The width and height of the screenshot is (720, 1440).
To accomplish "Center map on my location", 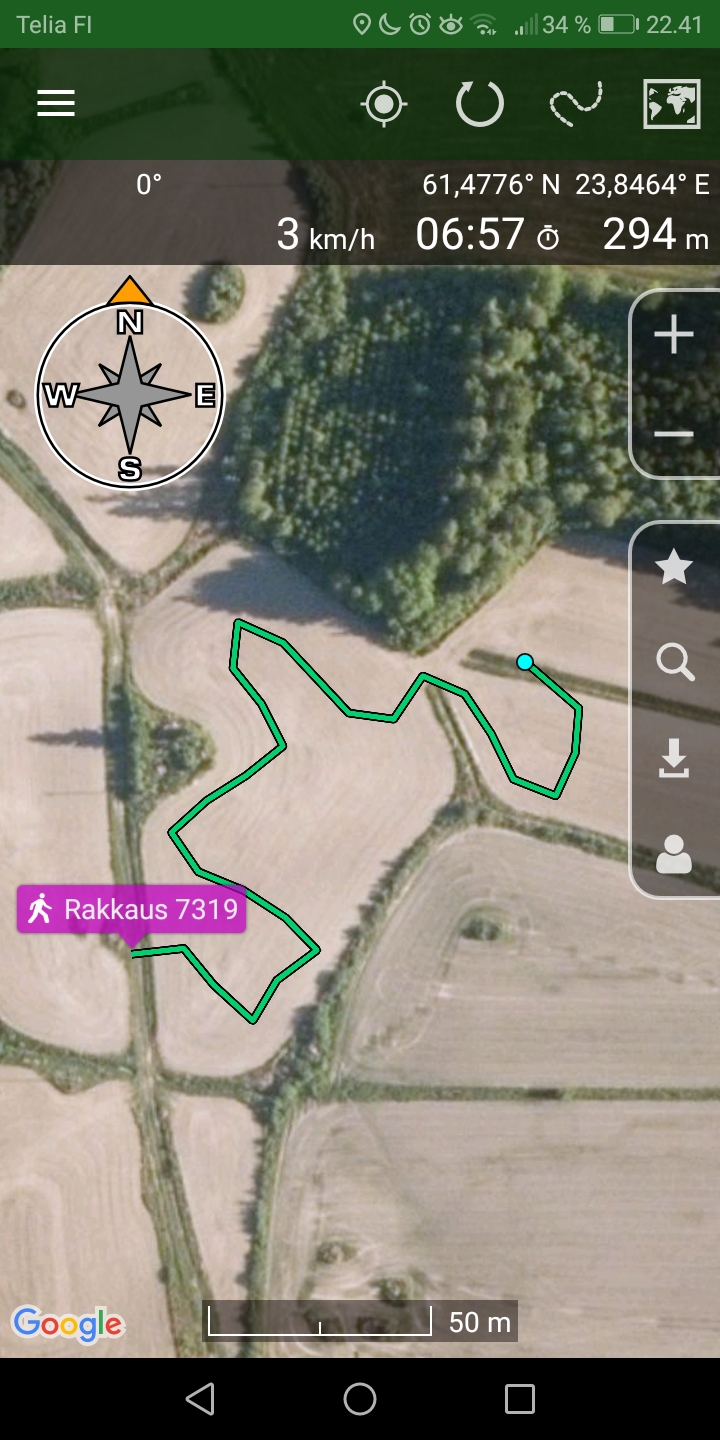I will (384, 104).
